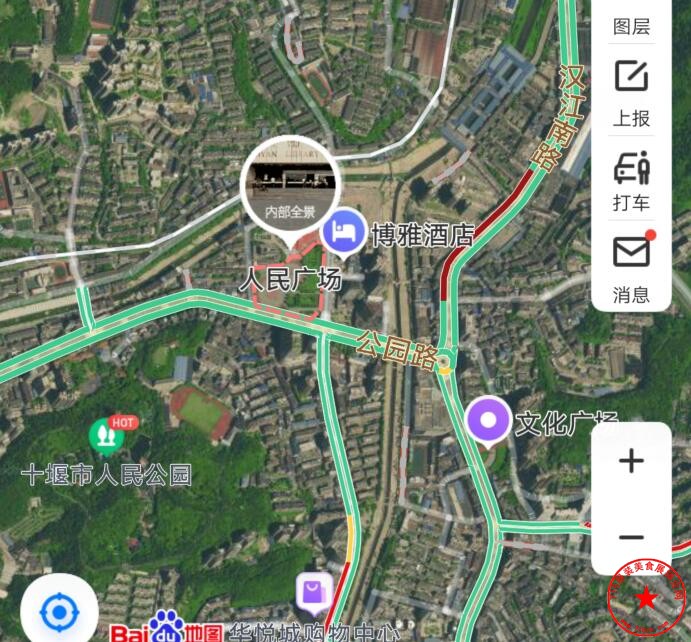The width and height of the screenshot is (691, 642).
Task: Select the 文化广场 purple marker
Action: pos(489,421)
